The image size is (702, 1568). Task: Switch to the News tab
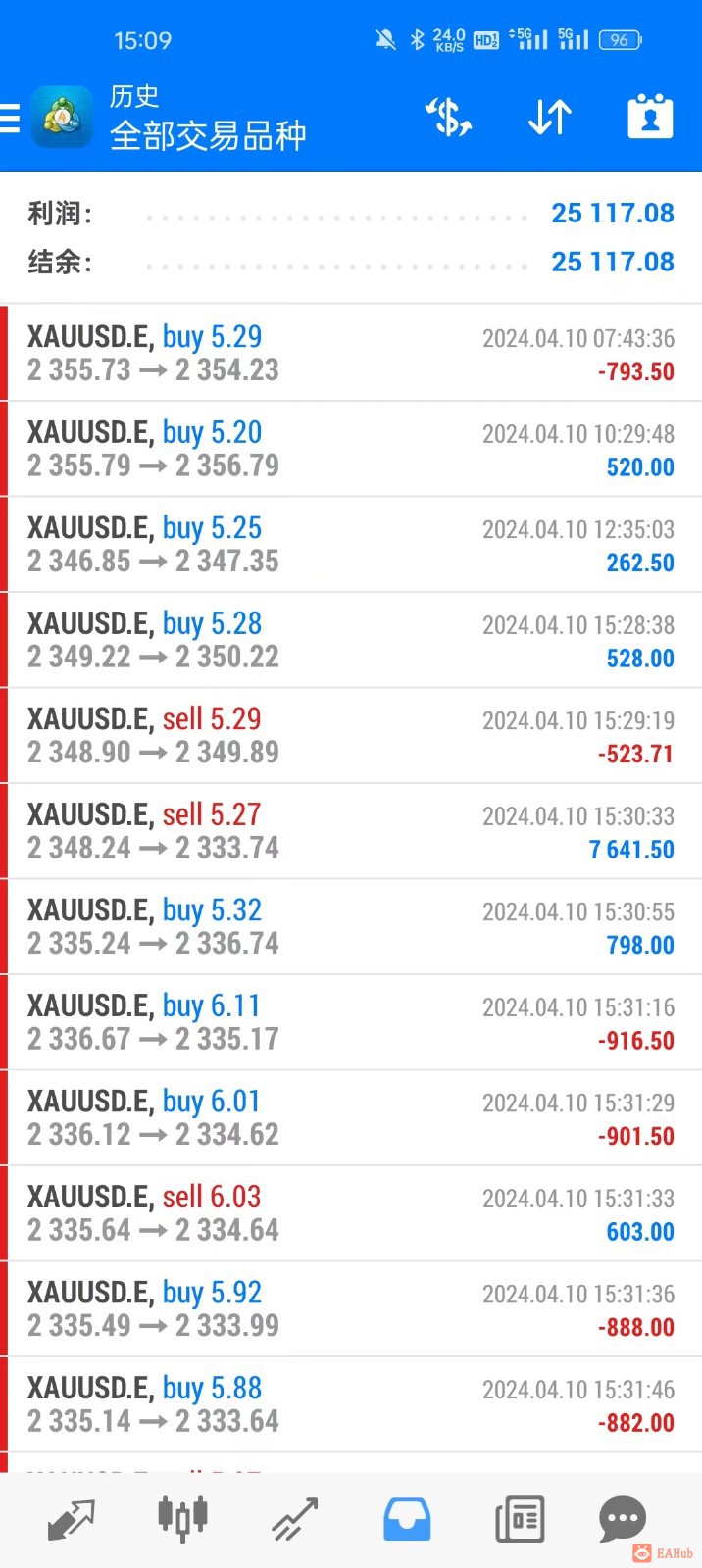pyautogui.click(x=520, y=1520)
